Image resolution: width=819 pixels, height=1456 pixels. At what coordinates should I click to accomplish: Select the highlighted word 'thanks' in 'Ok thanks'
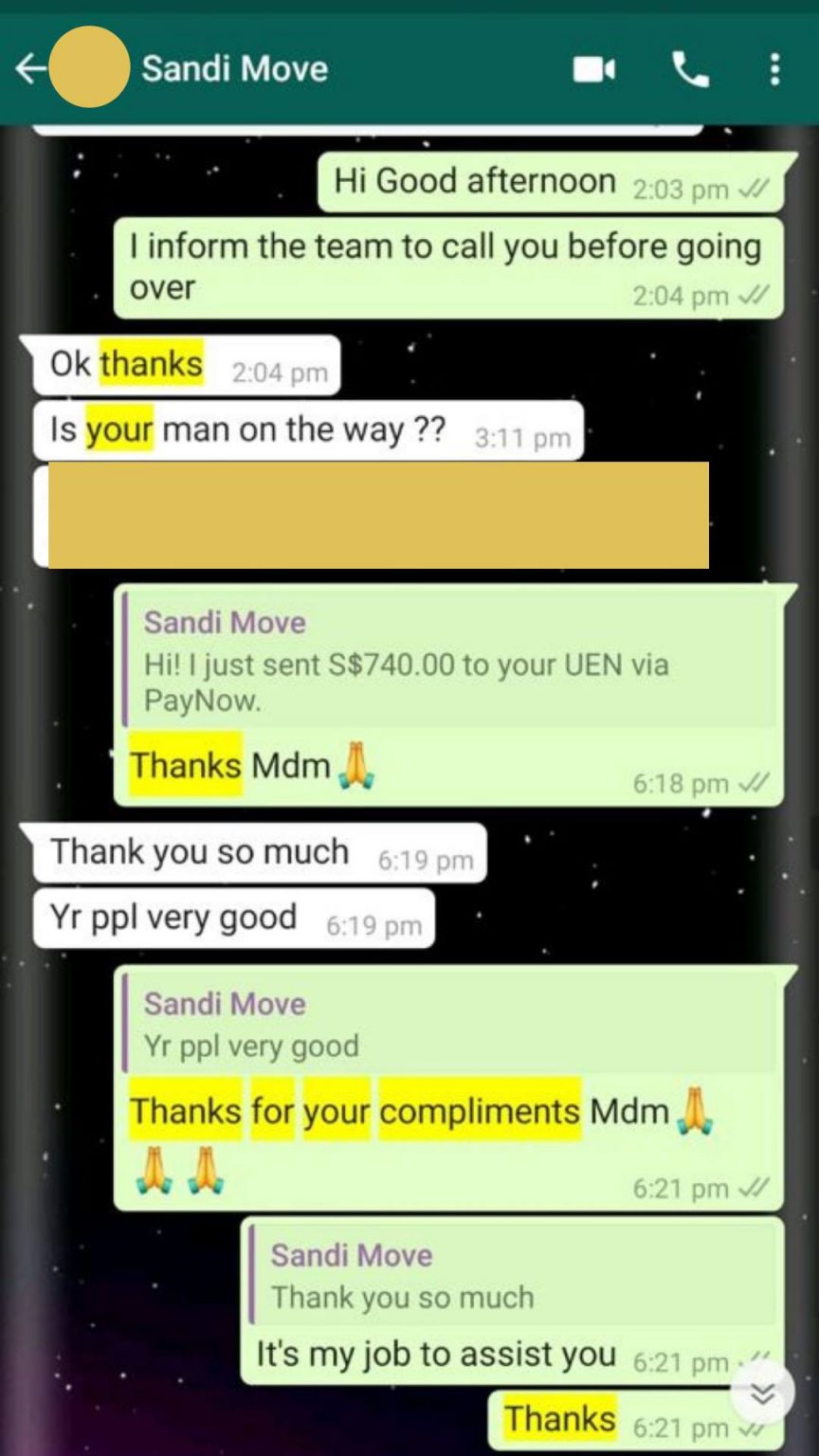coord(155,364)
